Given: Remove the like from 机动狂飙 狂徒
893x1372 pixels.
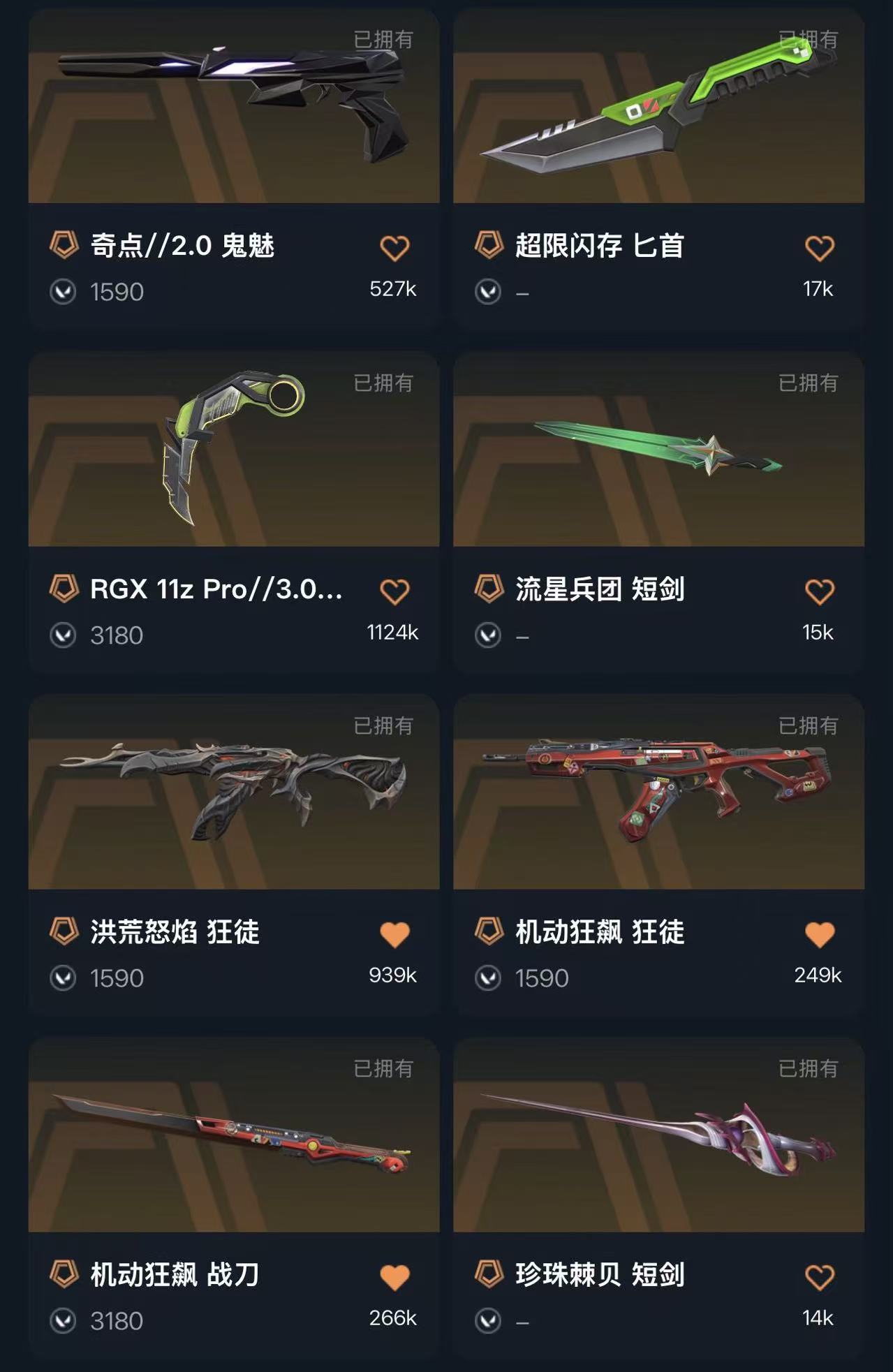Looking at the screenshot, I should 820,934.
